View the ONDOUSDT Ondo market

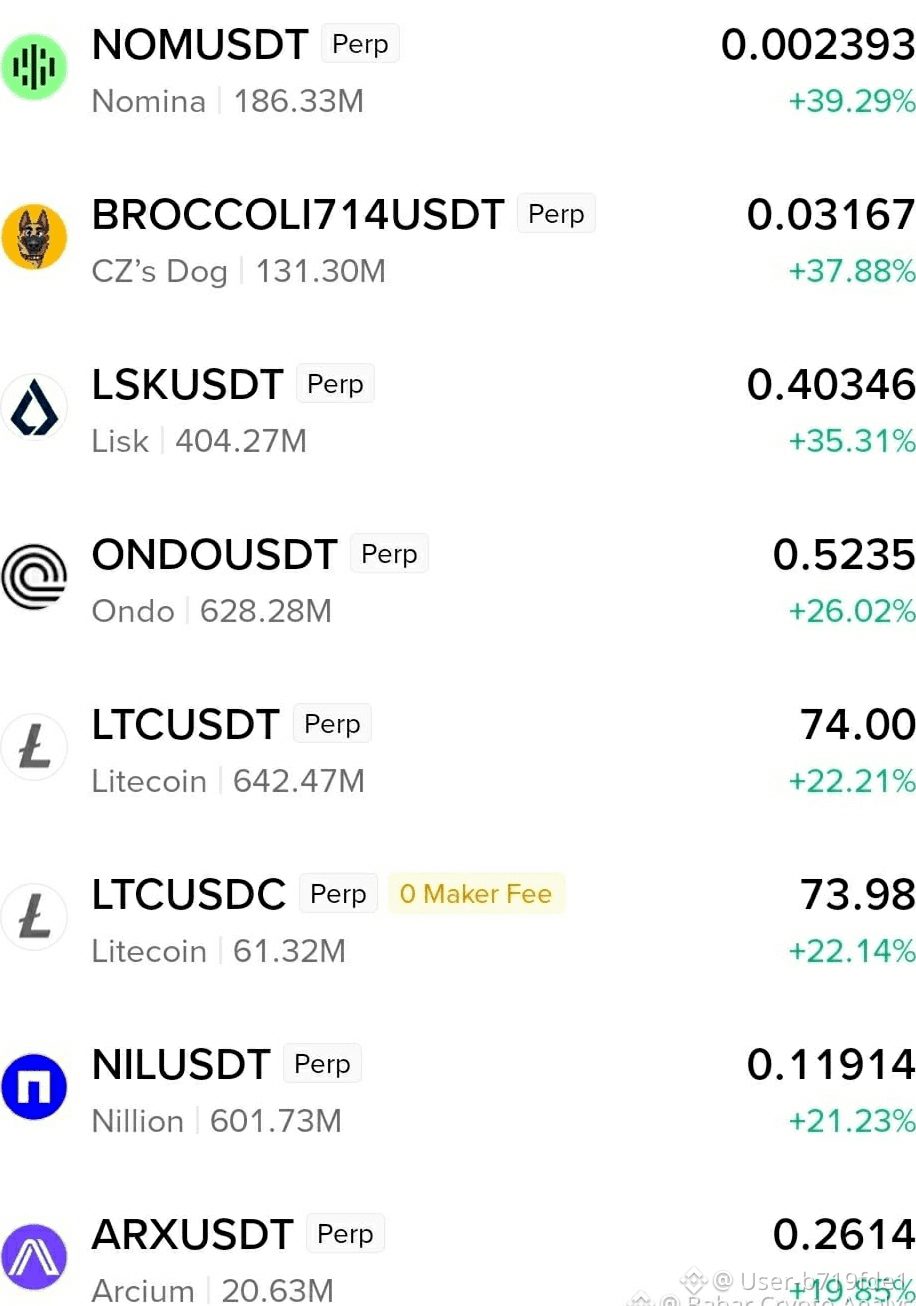[458, 580]
